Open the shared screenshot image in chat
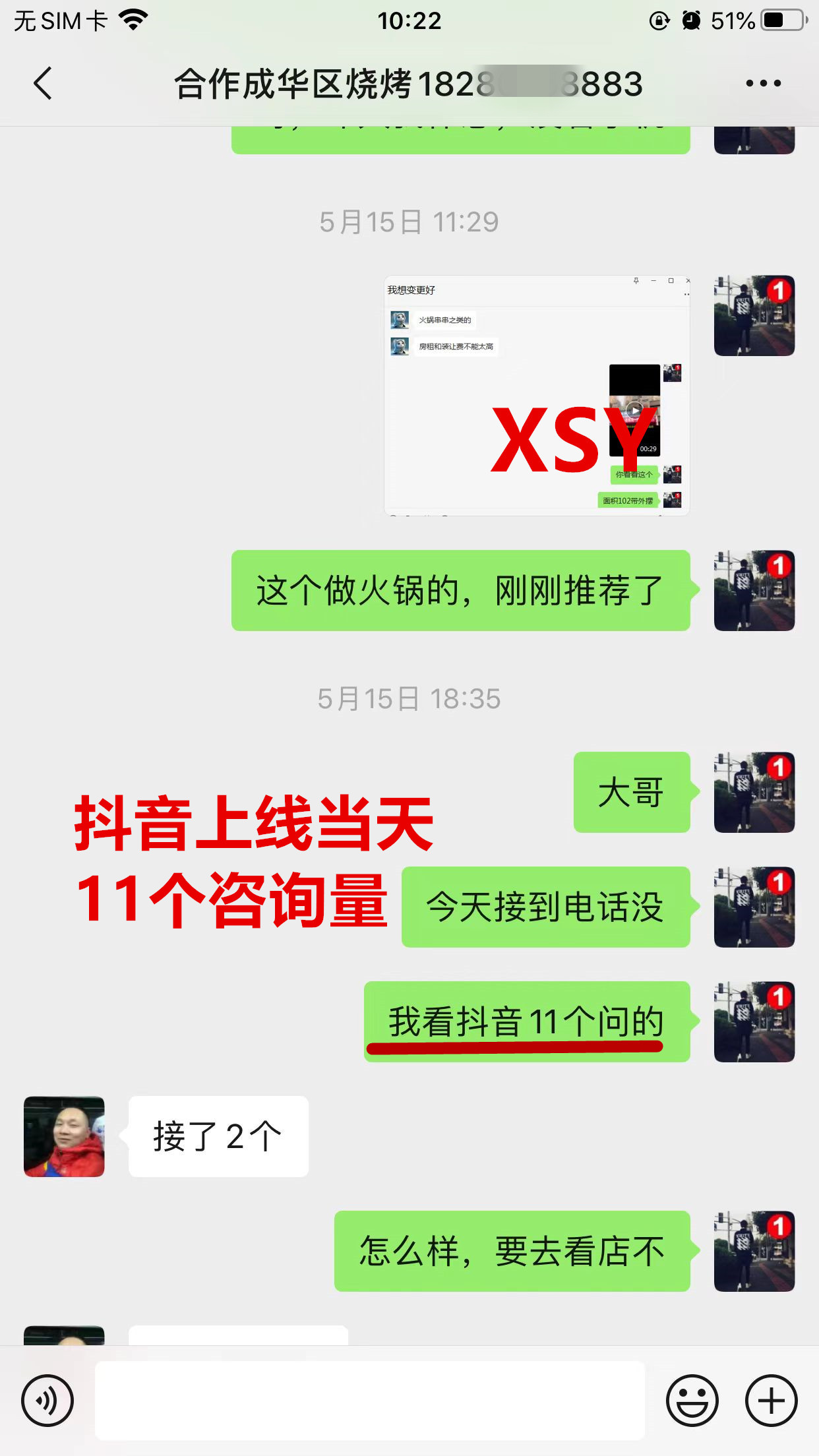 click(x=537, y=396)
